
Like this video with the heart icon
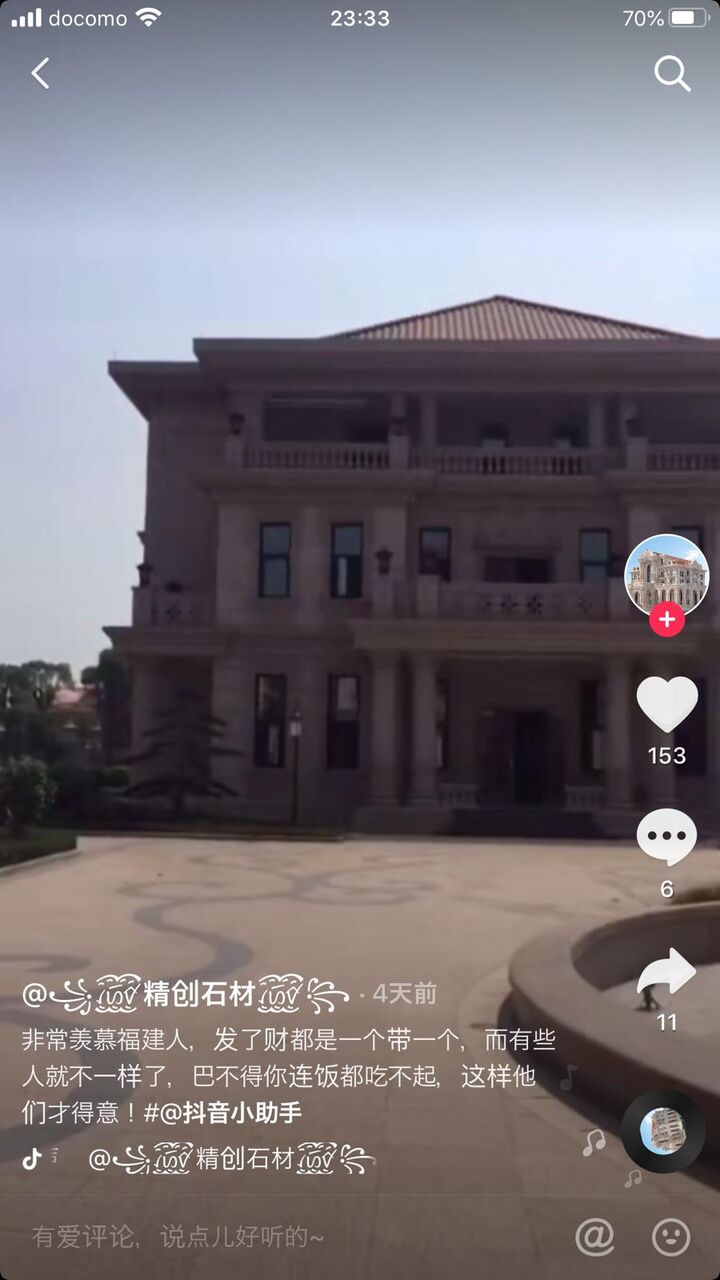click(x=666, y=705)
